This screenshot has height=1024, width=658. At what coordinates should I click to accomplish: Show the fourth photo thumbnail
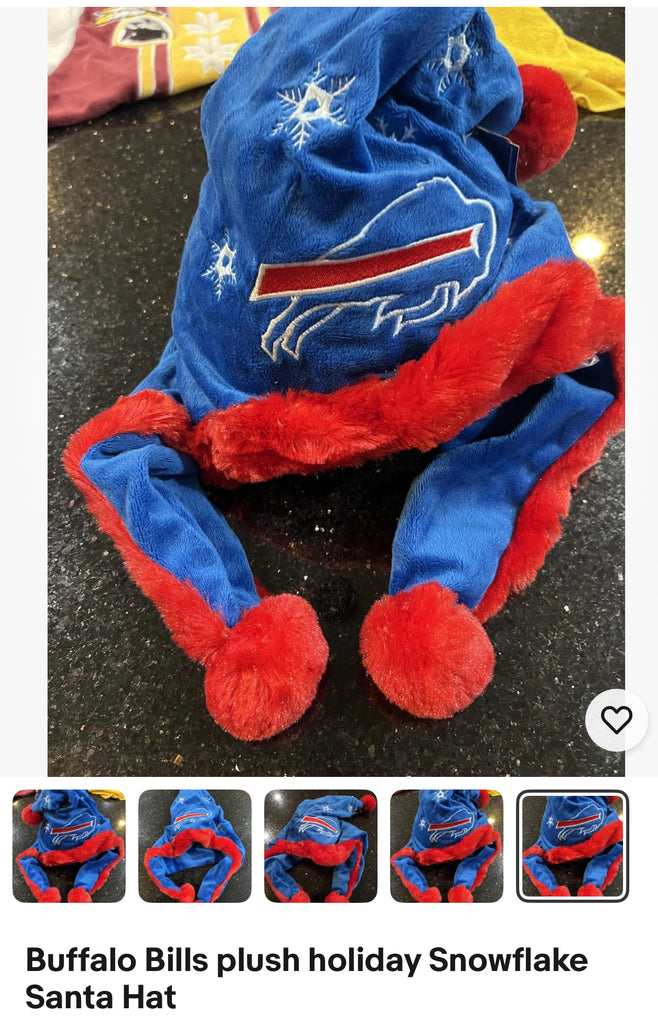[447, 846]
